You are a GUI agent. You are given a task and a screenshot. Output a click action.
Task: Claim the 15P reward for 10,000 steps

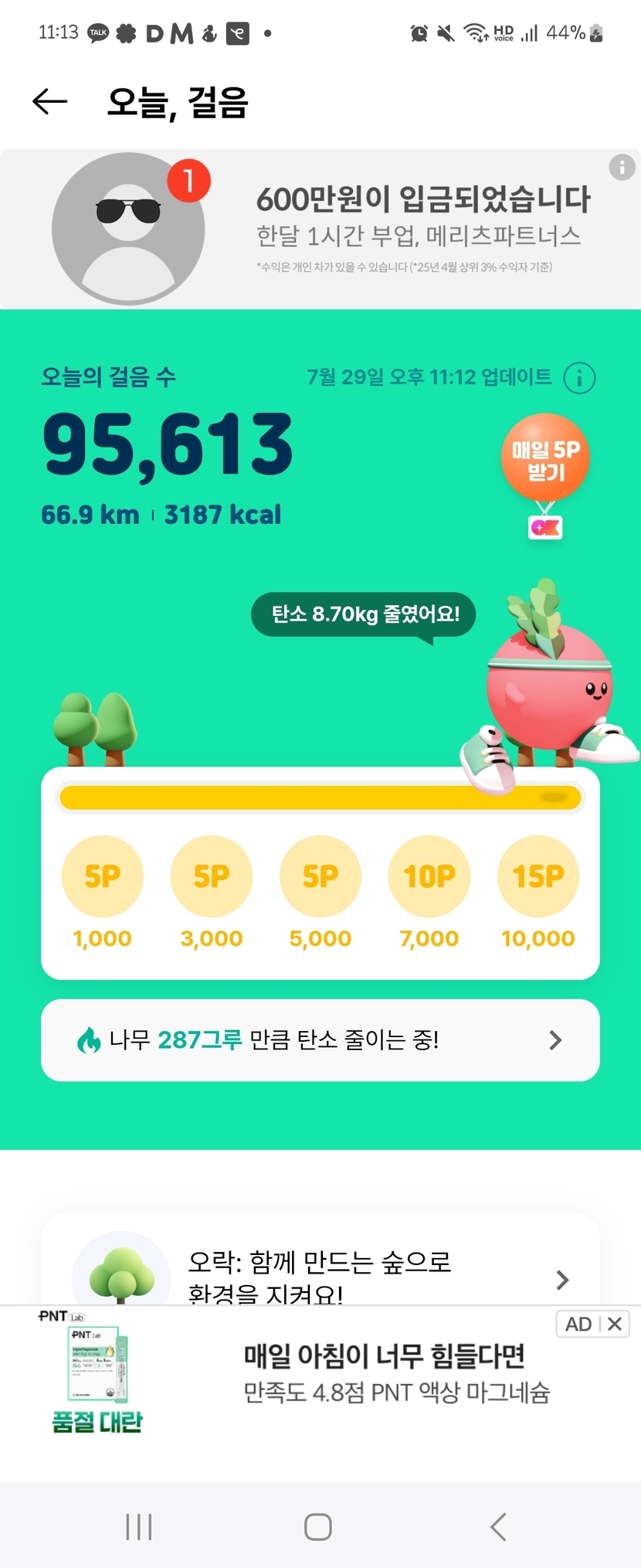(x=538, y=876)
